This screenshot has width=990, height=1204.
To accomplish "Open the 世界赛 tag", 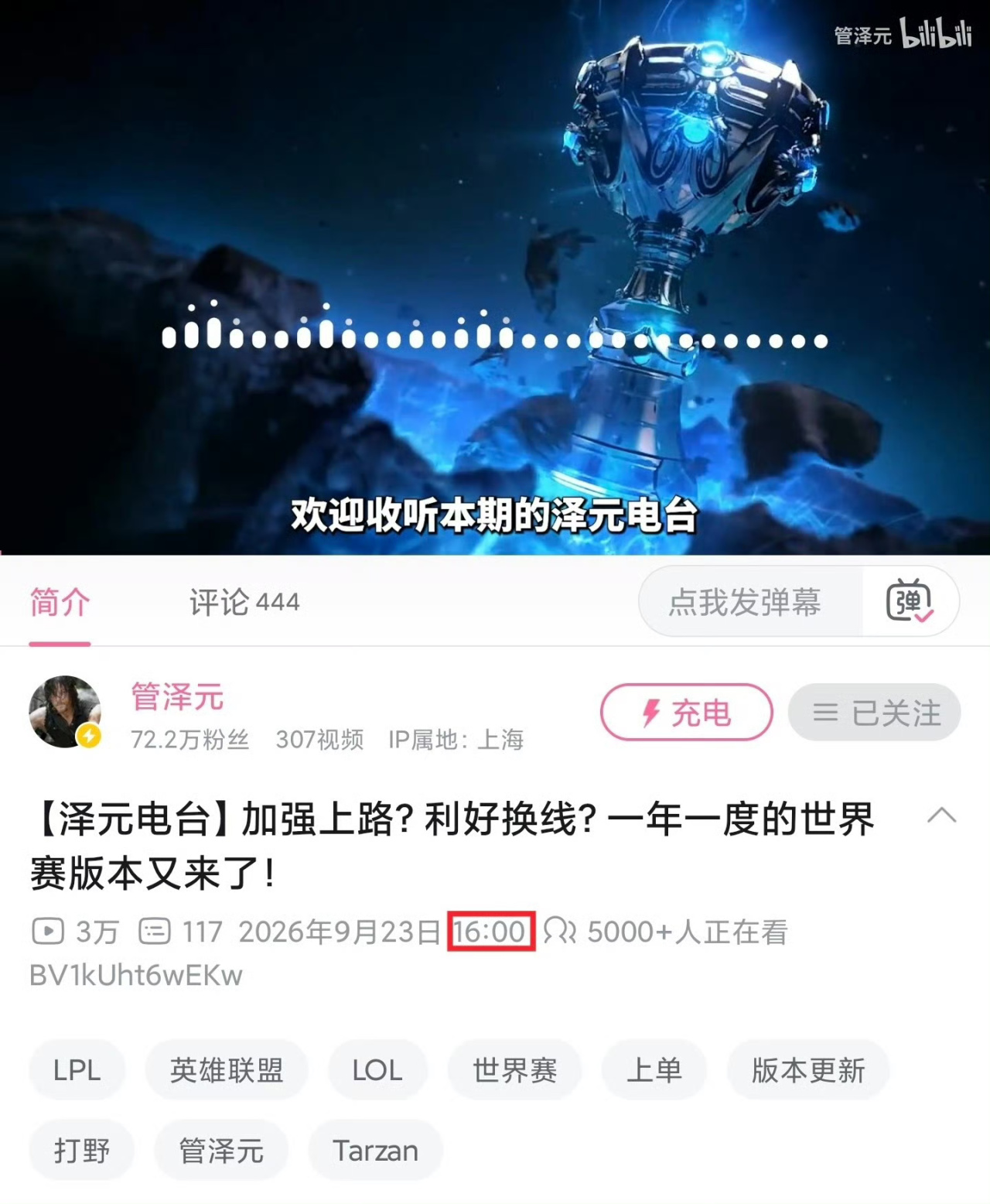I will (x=514, y=1070).
